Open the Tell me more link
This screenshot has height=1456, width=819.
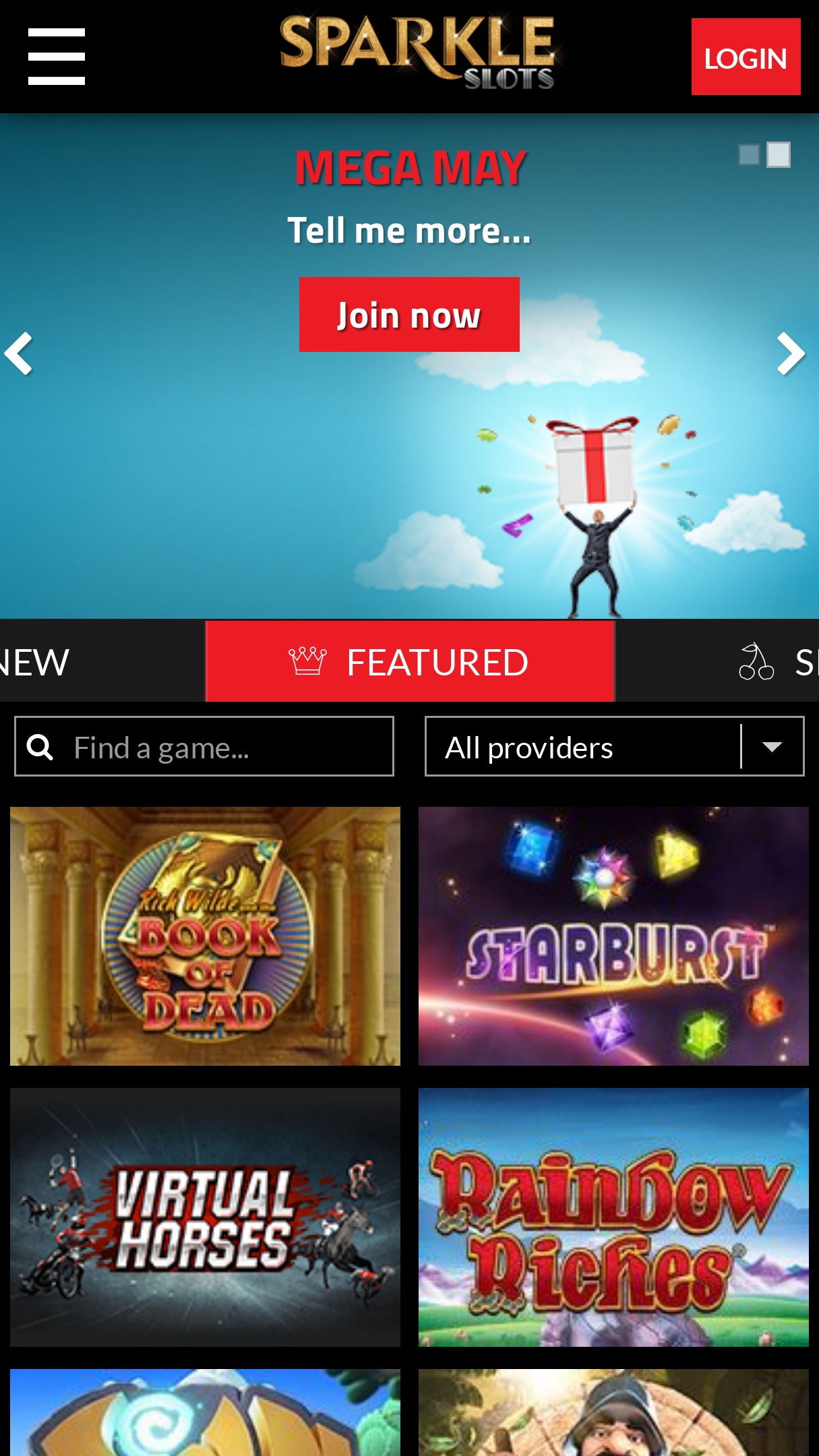click(409, 231)
